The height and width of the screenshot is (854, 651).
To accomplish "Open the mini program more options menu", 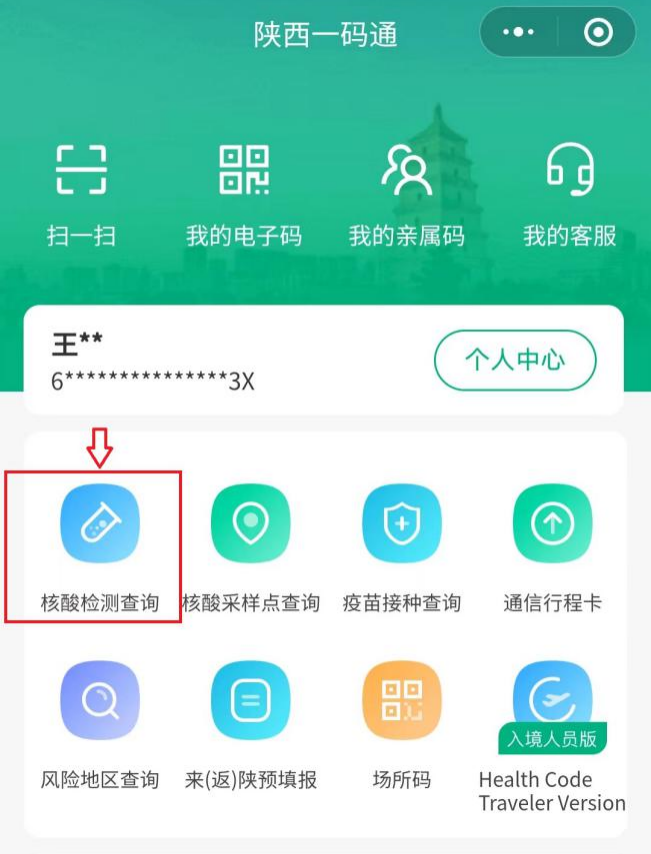I will 518,33.
